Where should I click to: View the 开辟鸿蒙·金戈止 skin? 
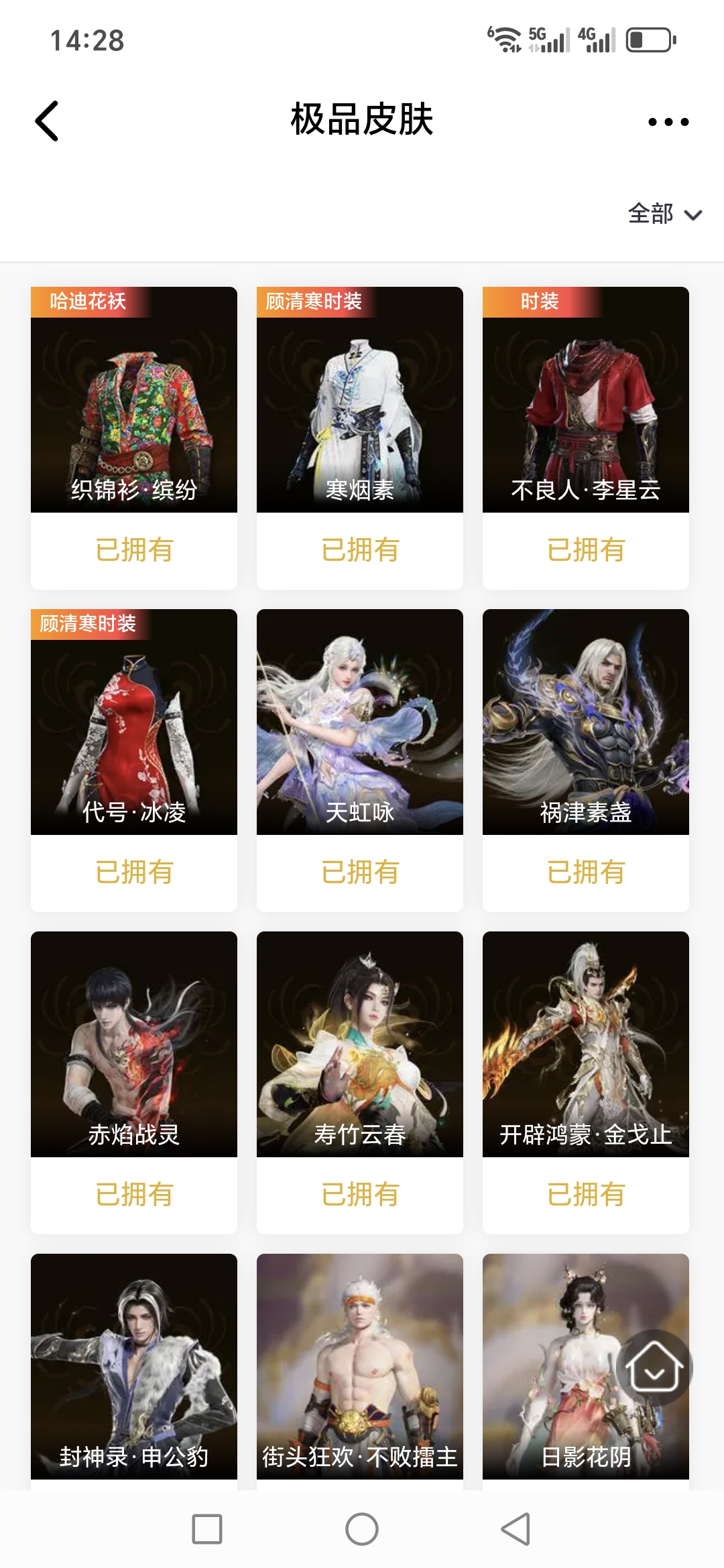pos(586,1045)
